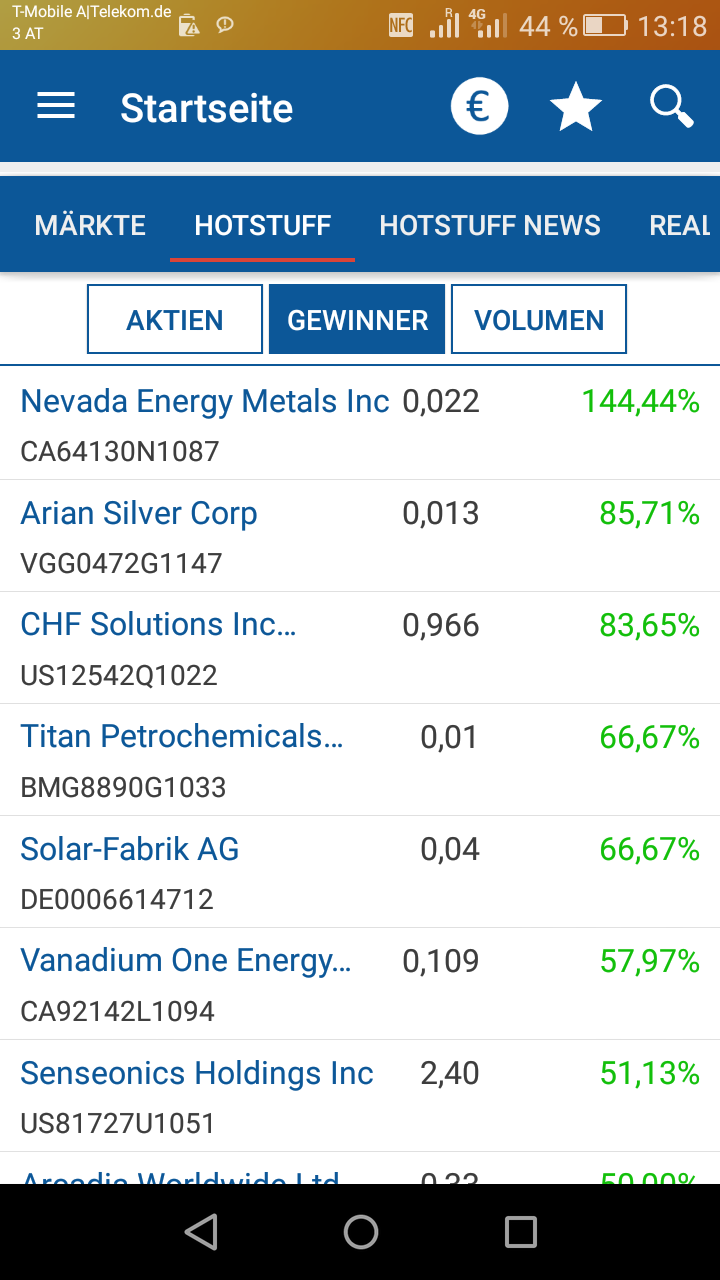Tap the euro currency icon
The width and height of the screenshot is (720, 1280).
click(x=479, y=107)
